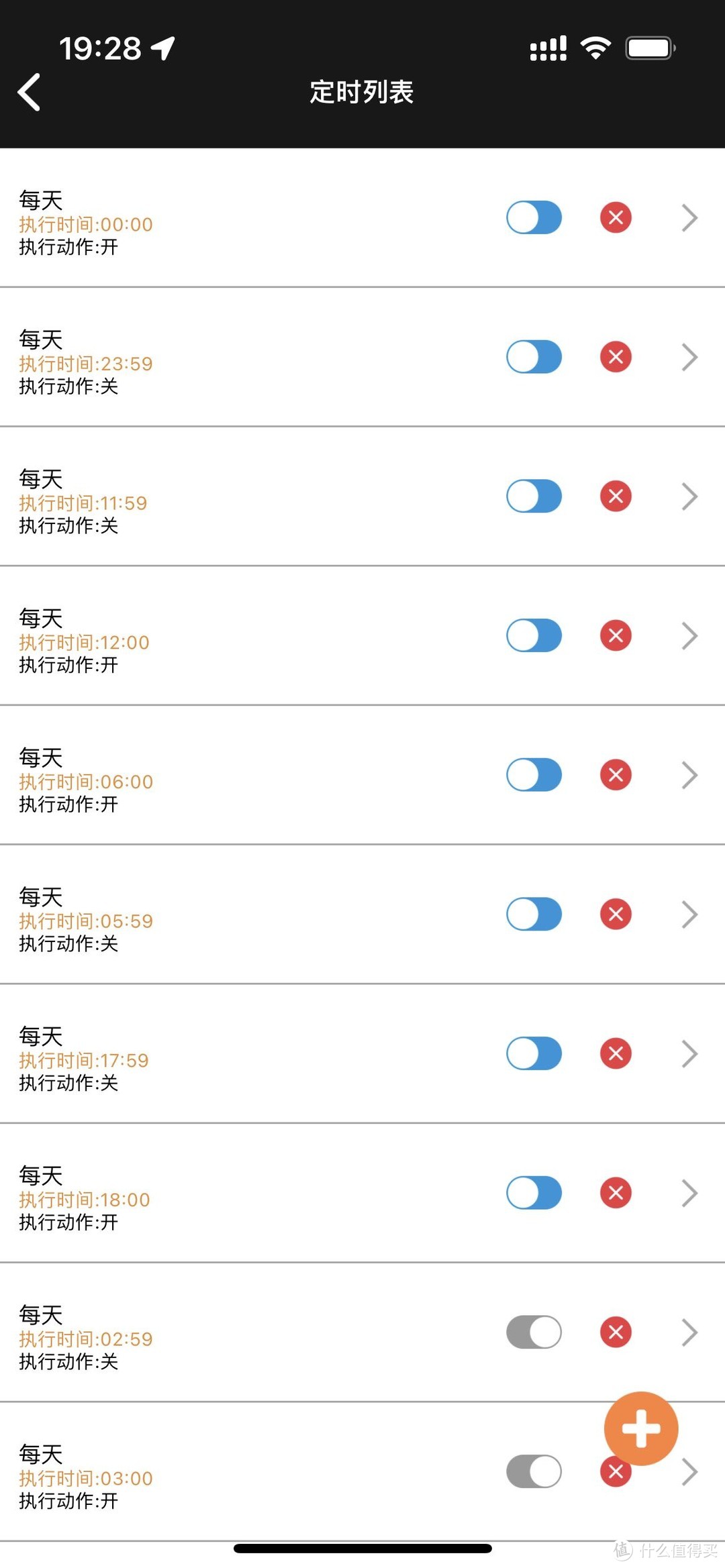Screen dimensions: 725x1568
Task: Open the 02:59 timer details chevron
Action: [689, 1332]
